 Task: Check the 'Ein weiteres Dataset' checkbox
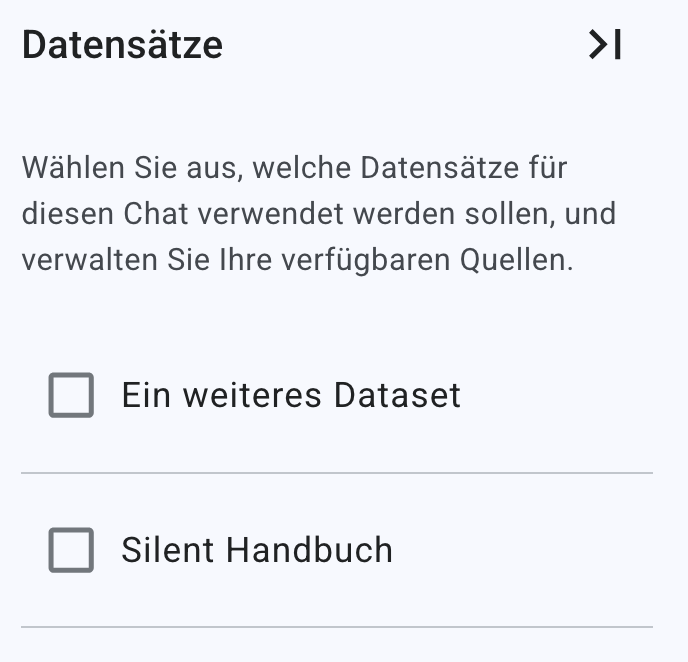coord(71,395)
